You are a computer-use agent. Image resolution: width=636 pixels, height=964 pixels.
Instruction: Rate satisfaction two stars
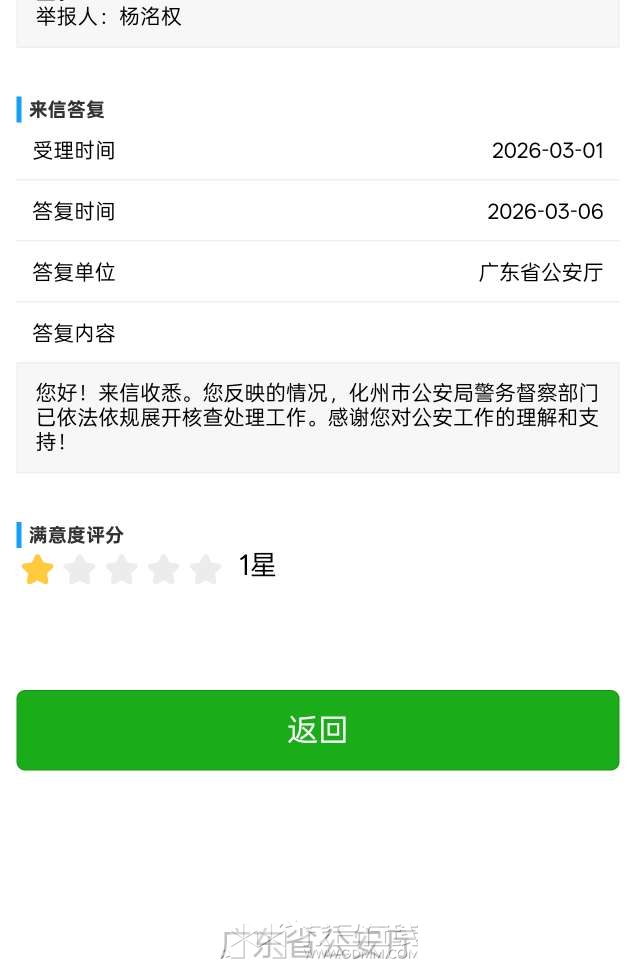pyautogui.click(x=80, y=570)
